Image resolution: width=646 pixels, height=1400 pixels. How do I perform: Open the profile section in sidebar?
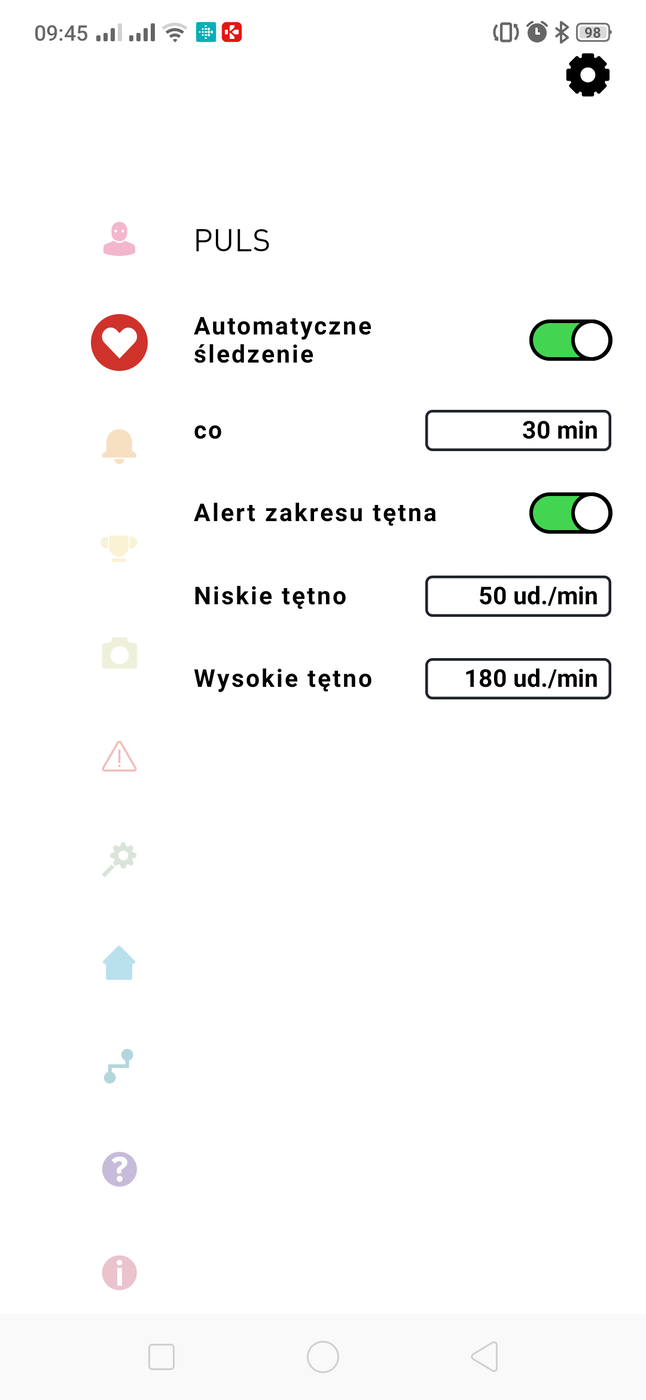119,239
